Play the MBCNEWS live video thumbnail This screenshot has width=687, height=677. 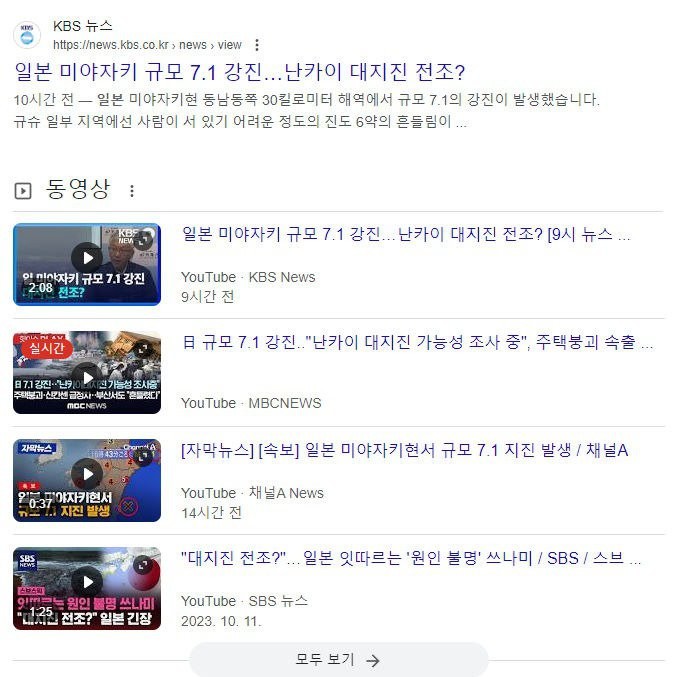click(87, 372)
